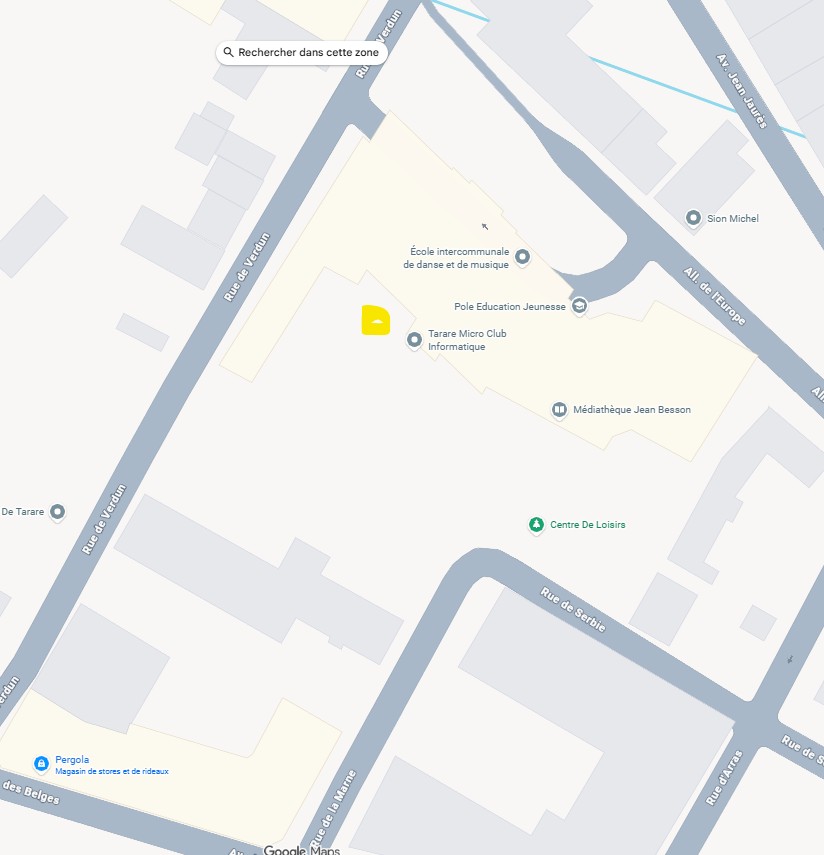Screen dimensions: 824x855
Task: Open the Centre De Loisirs marker
Action: pyautogui.click(x=537, y=524)
